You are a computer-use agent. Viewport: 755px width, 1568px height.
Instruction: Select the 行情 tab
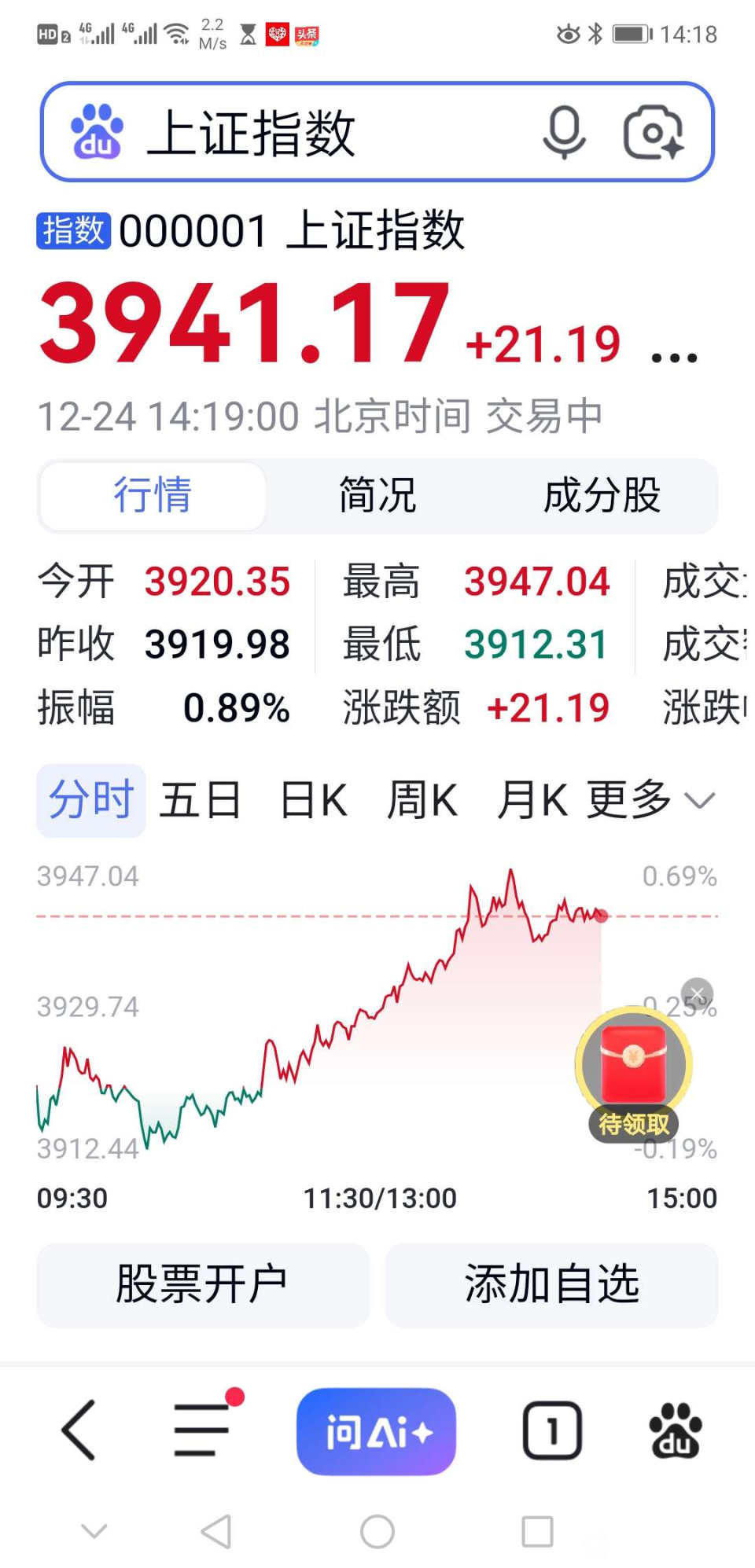(153, 495)
